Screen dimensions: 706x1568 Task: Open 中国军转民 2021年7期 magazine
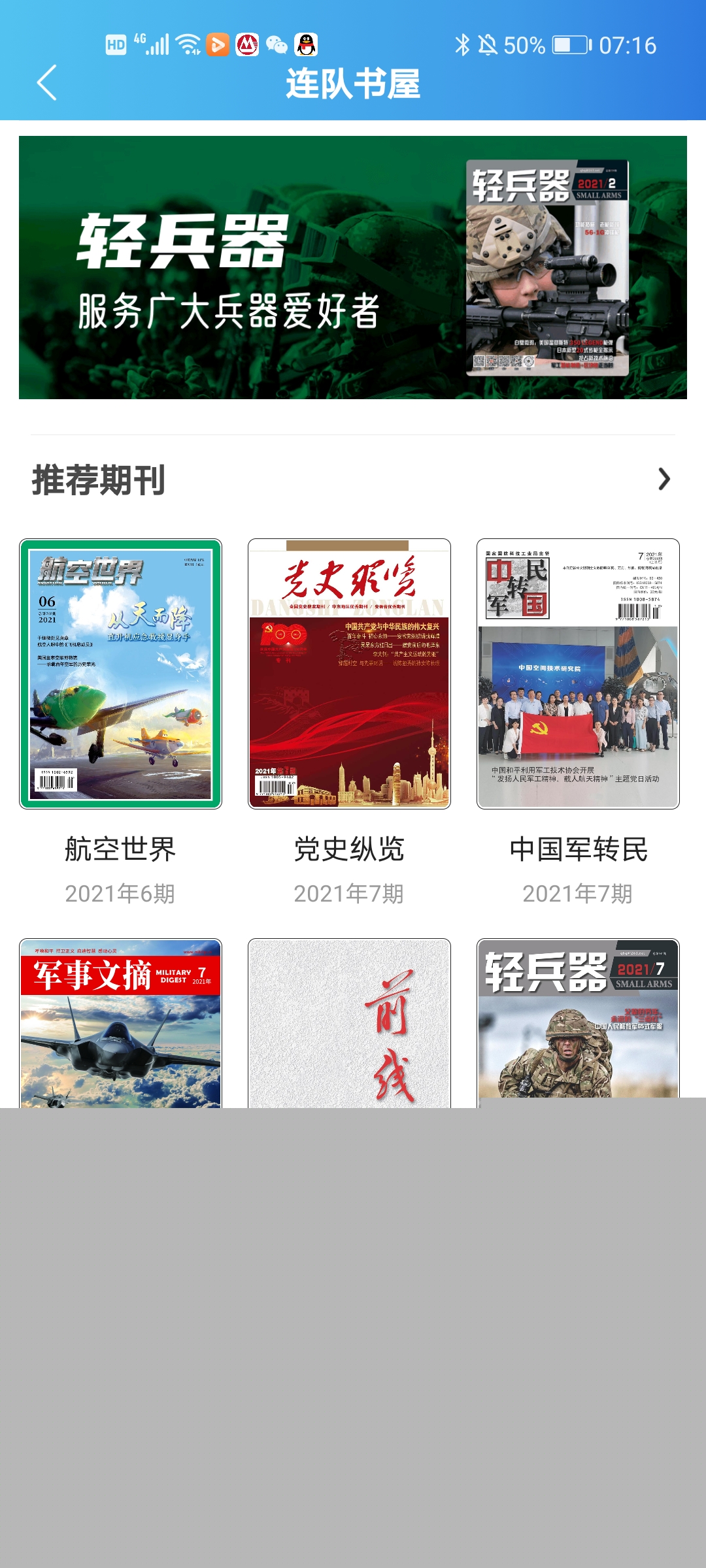[x=578, y=674]
